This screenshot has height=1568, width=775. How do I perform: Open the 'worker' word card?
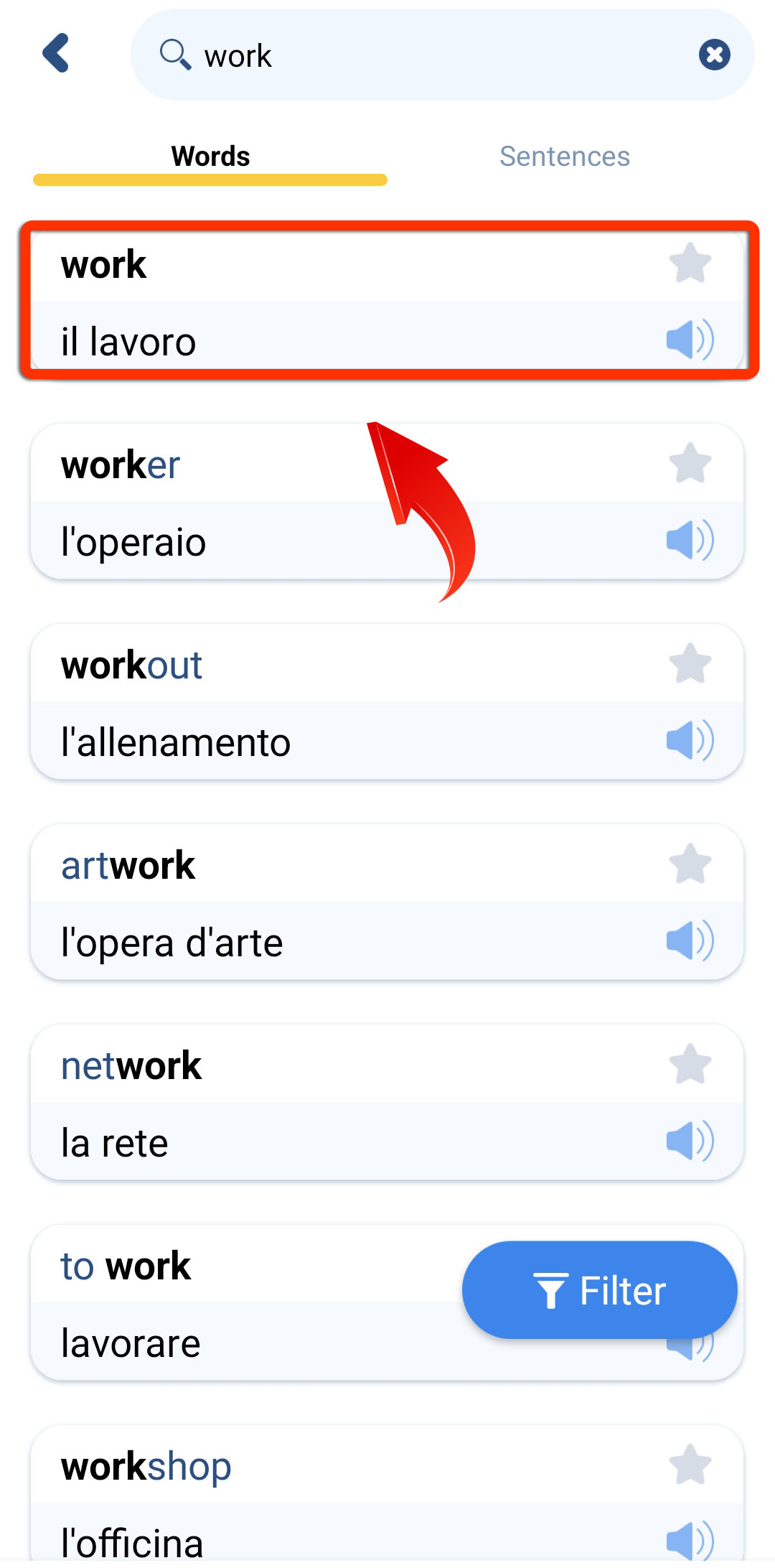(x=387, y=501)
